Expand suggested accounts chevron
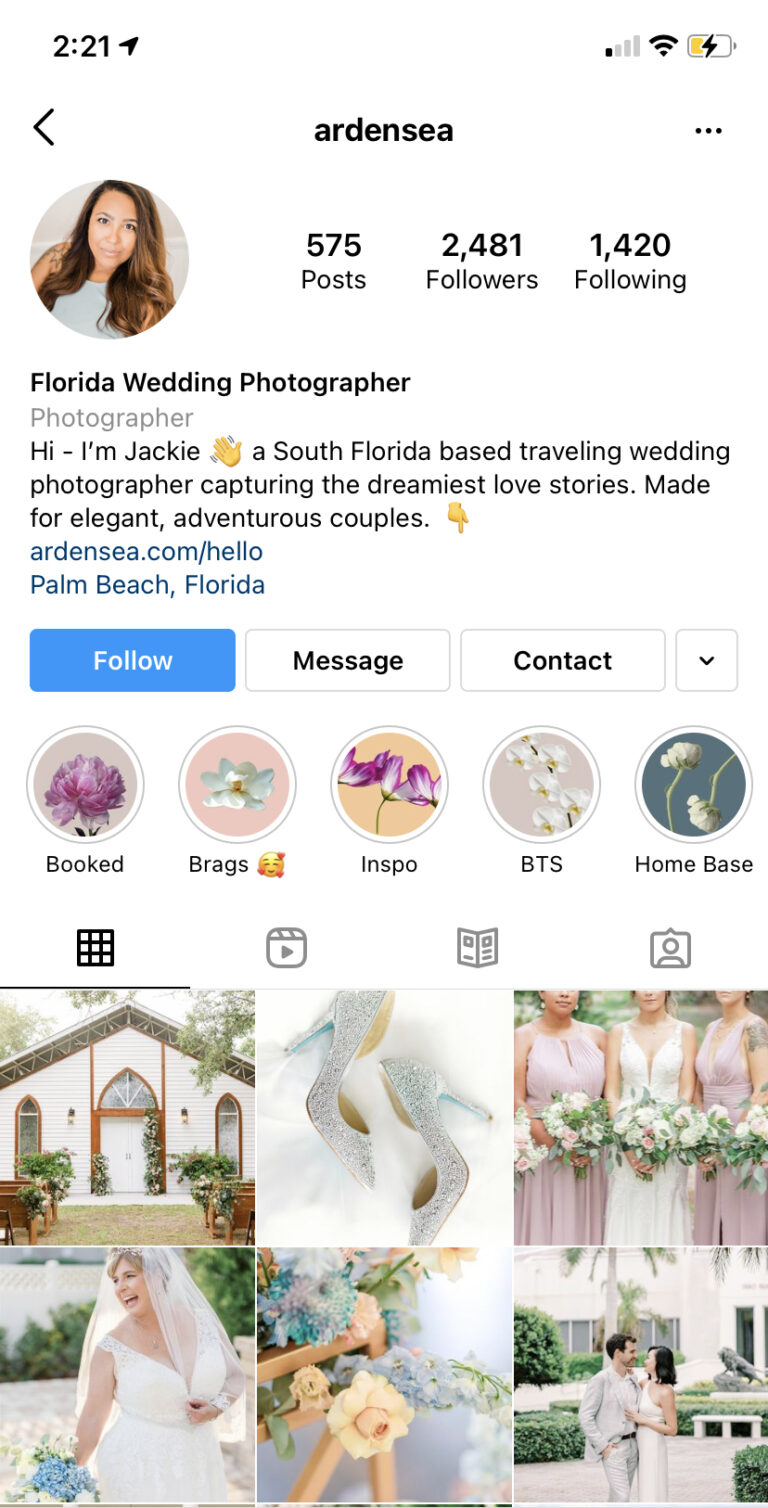 coord(706,660)
